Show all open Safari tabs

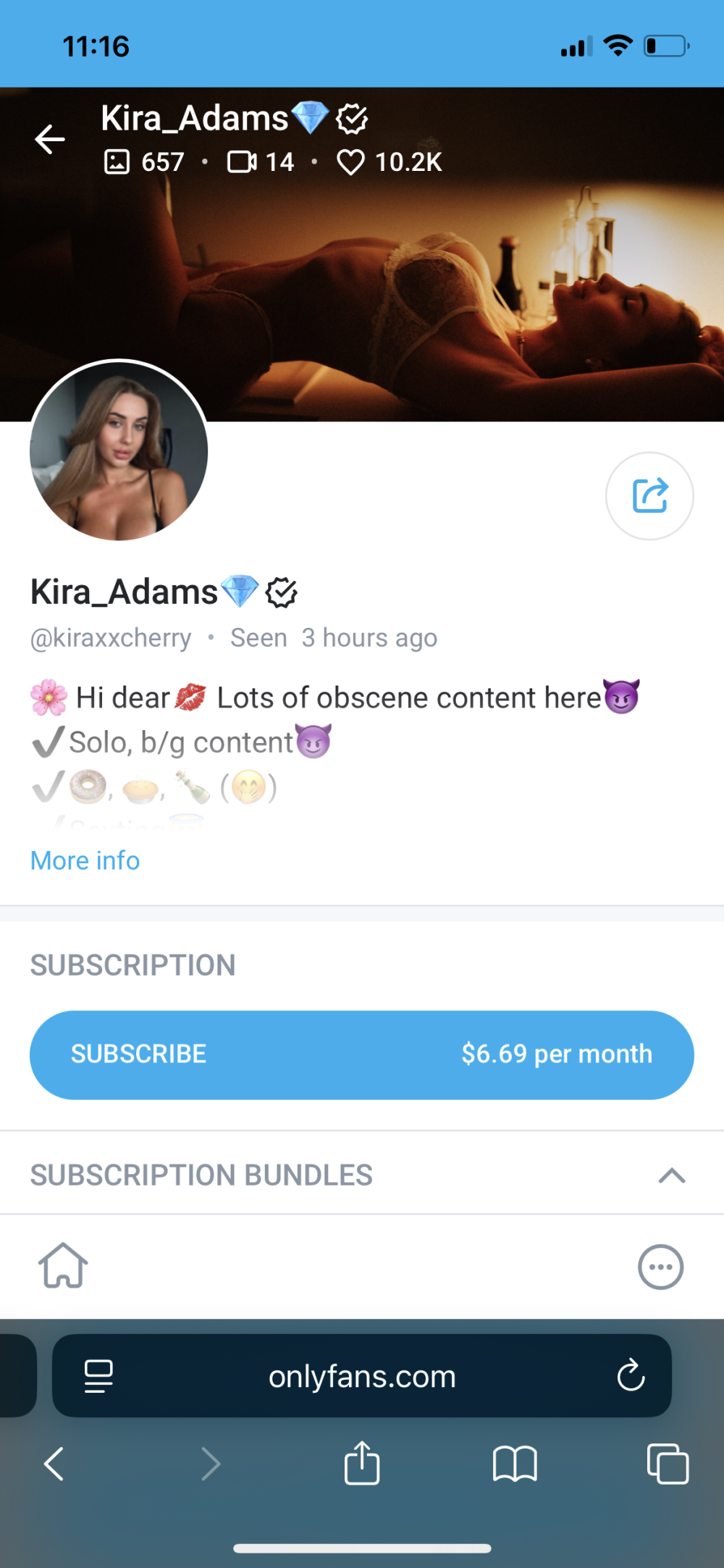pos(668,1464)
